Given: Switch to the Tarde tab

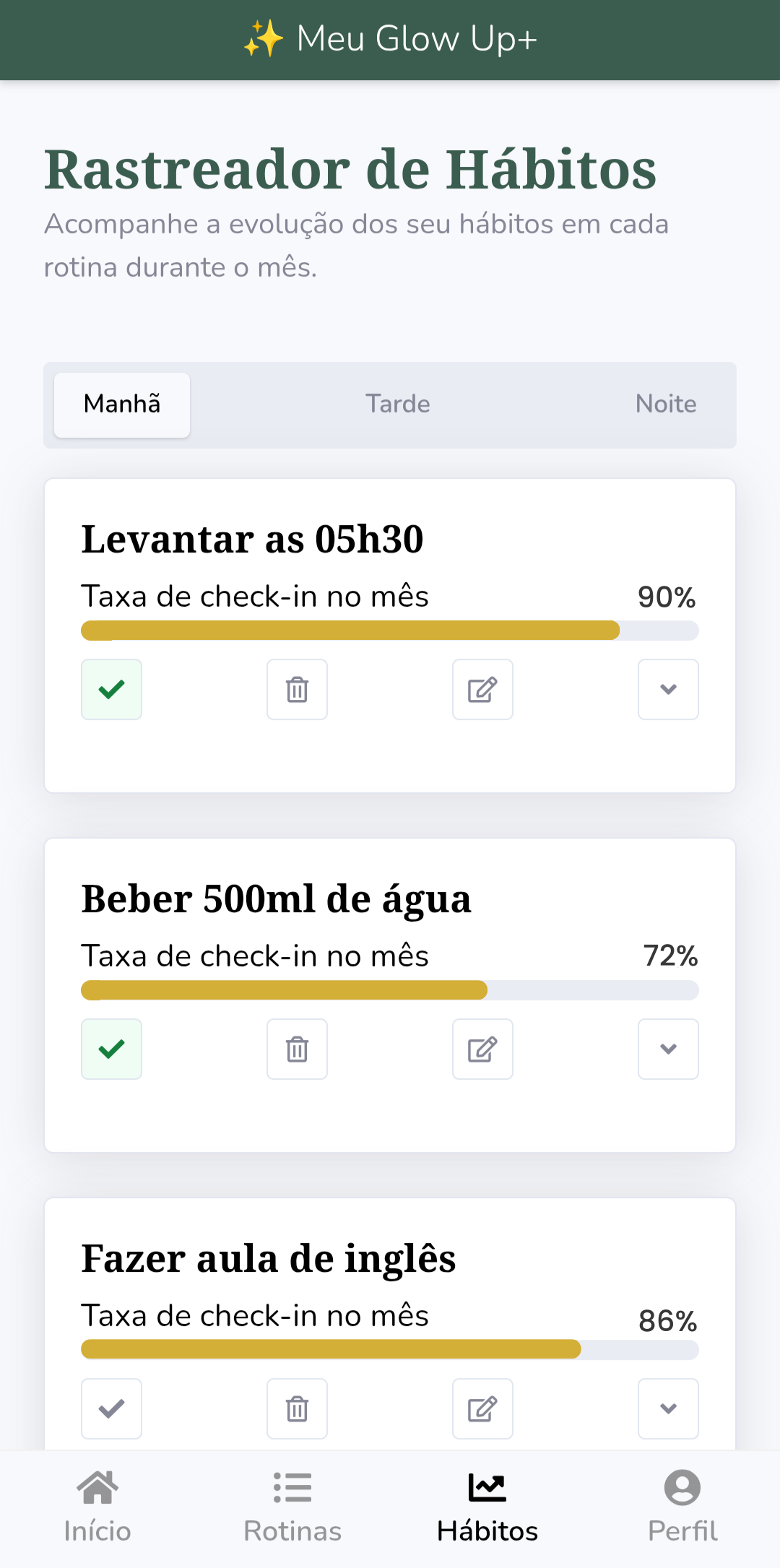Looking at the screenshot, I should click(398, 404).
